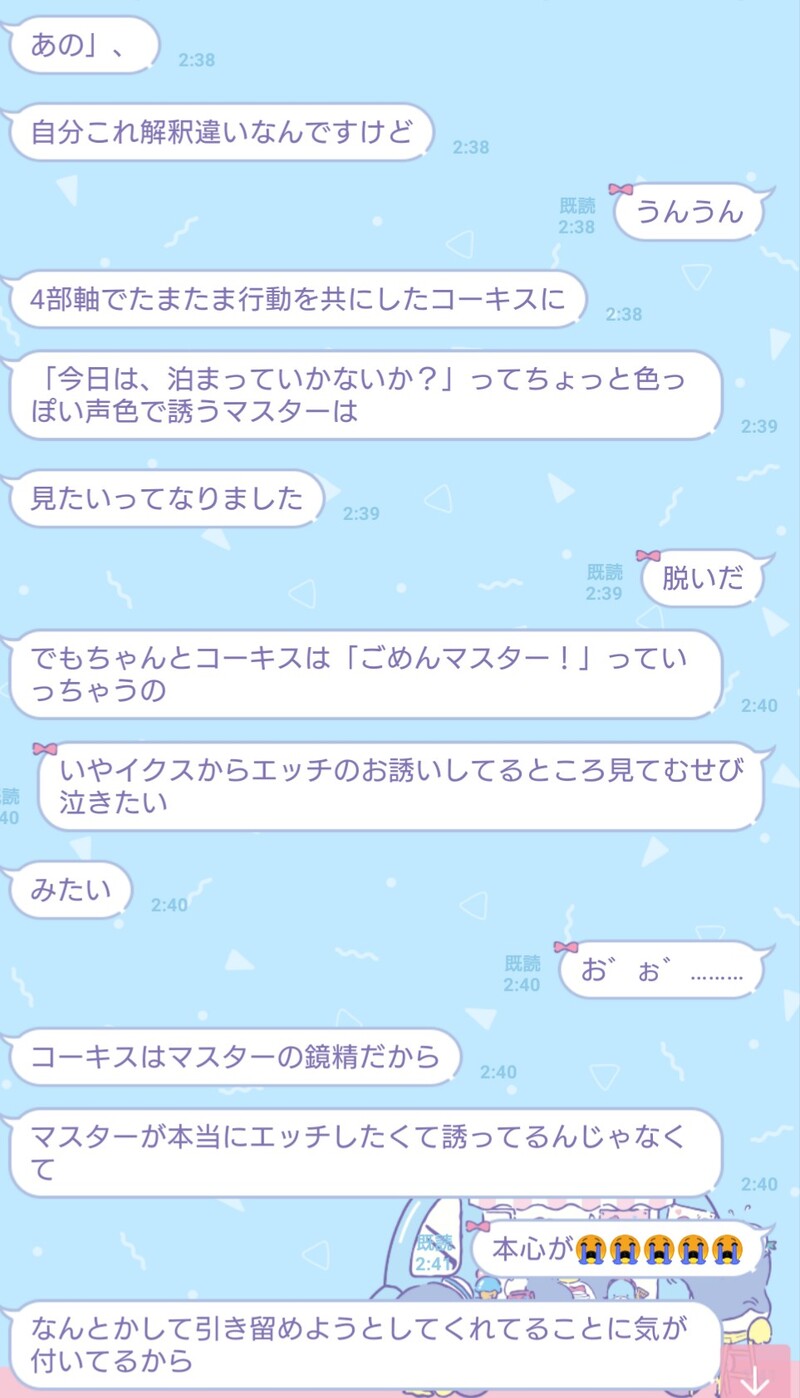Jump to the latest message with the down arrow
Screen dimensions: 800x1398
point(754,1377)
